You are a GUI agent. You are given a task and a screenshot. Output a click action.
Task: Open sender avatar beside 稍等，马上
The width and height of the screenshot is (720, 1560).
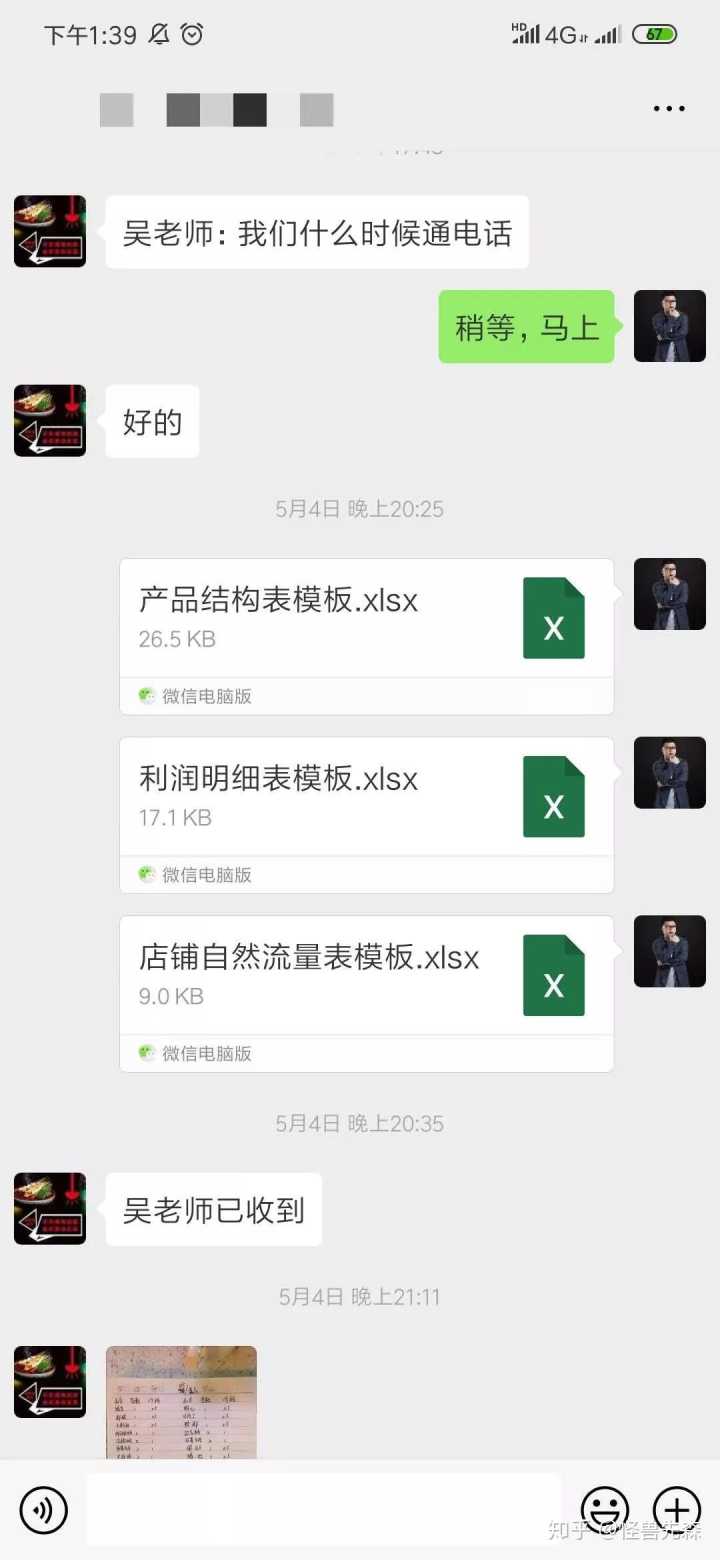(670, 326)
